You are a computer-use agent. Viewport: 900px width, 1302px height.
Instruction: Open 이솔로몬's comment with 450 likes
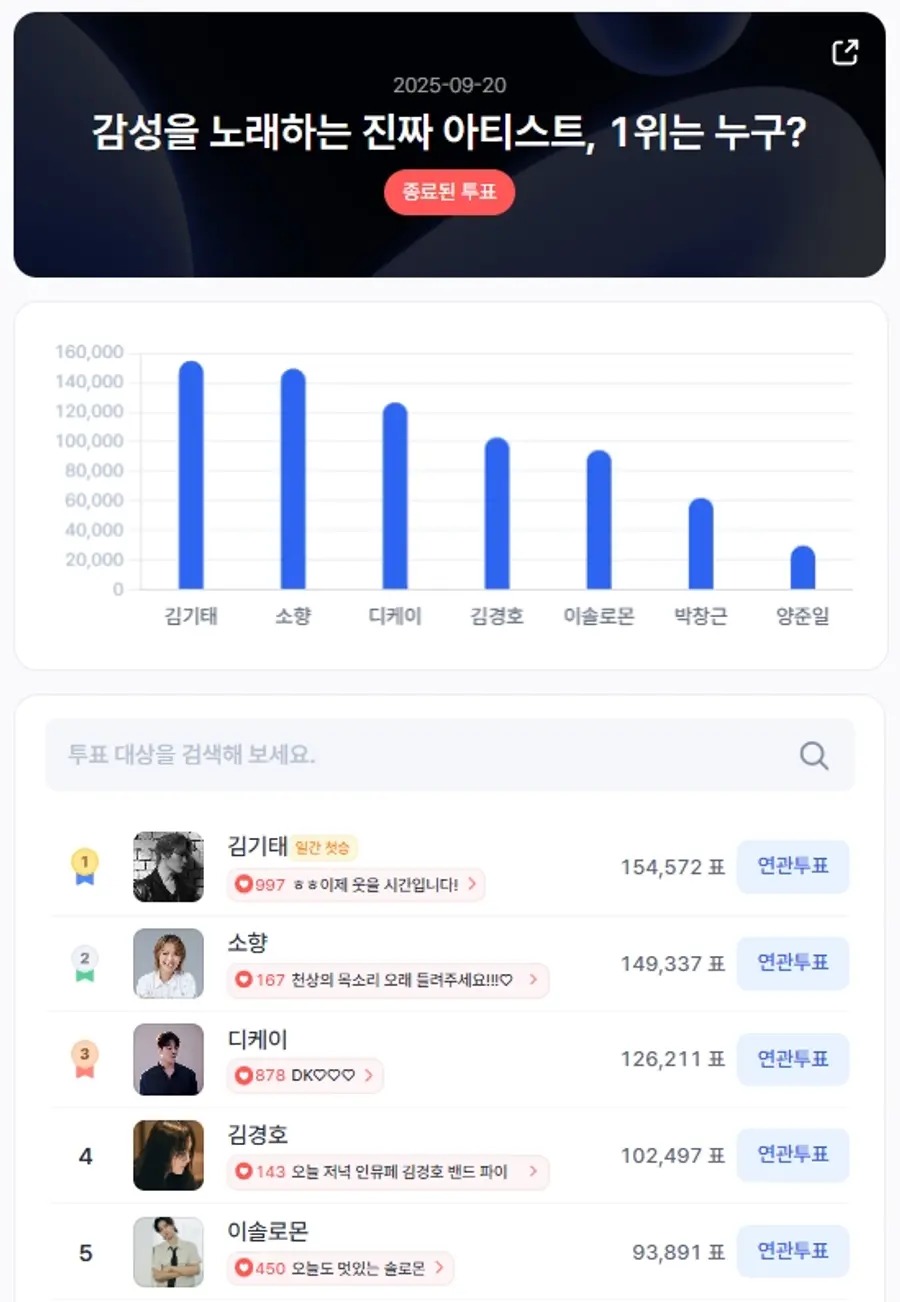click(340, 1269)
